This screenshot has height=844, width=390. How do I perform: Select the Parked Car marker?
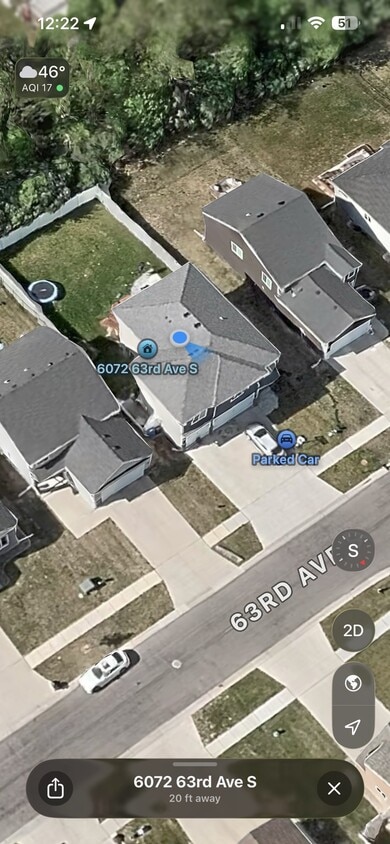pos(287,440)
